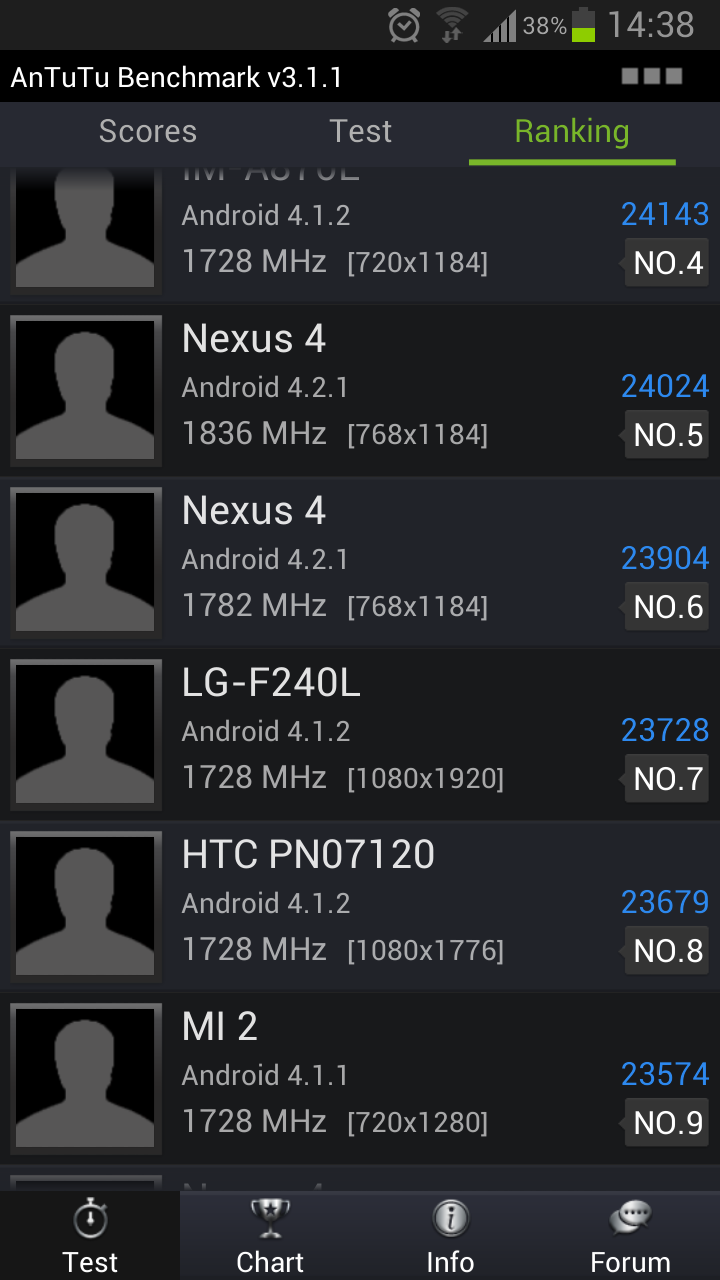Open the Nexus 4 entry ranked NO.5
The image size is (720, 1280).
tap(360, 388)
